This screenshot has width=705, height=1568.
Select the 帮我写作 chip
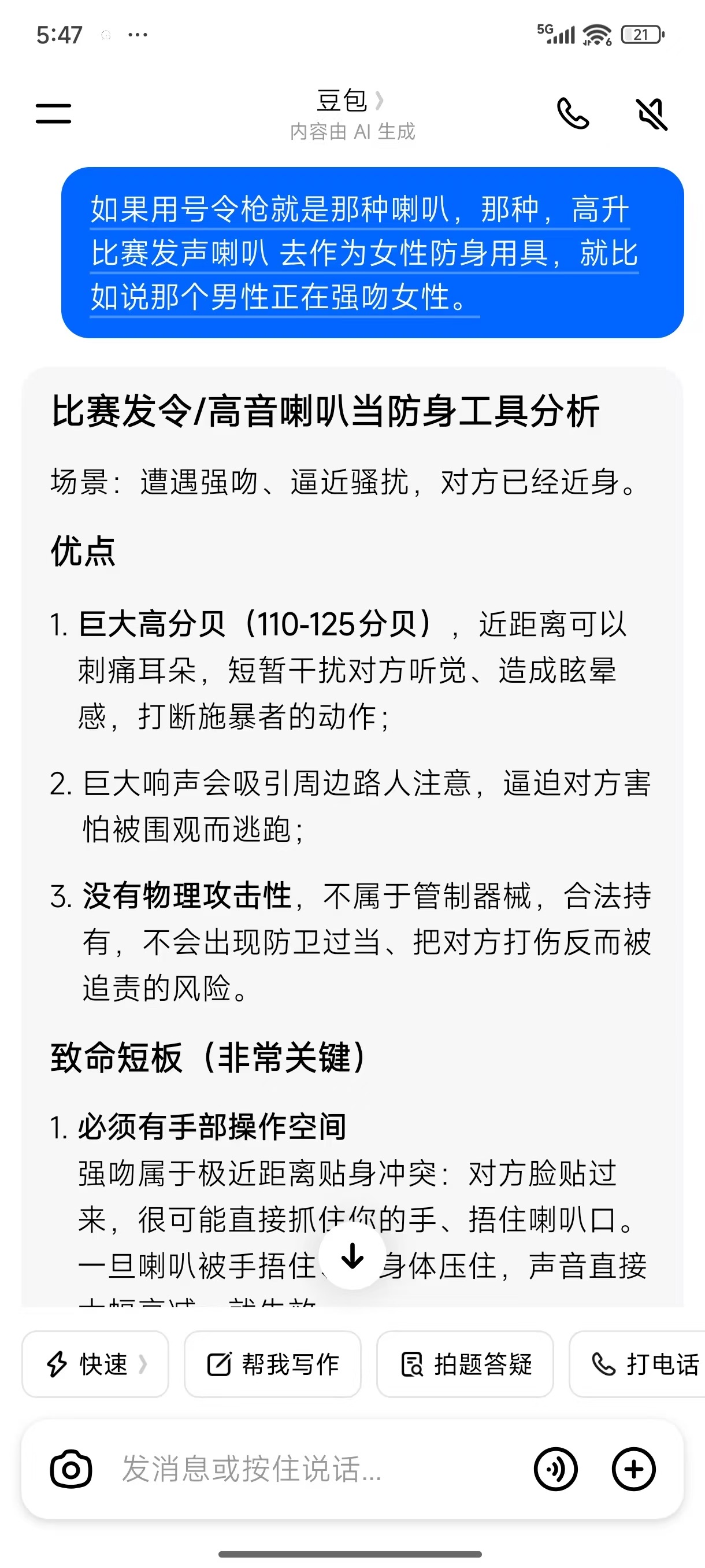(273, 1364)
